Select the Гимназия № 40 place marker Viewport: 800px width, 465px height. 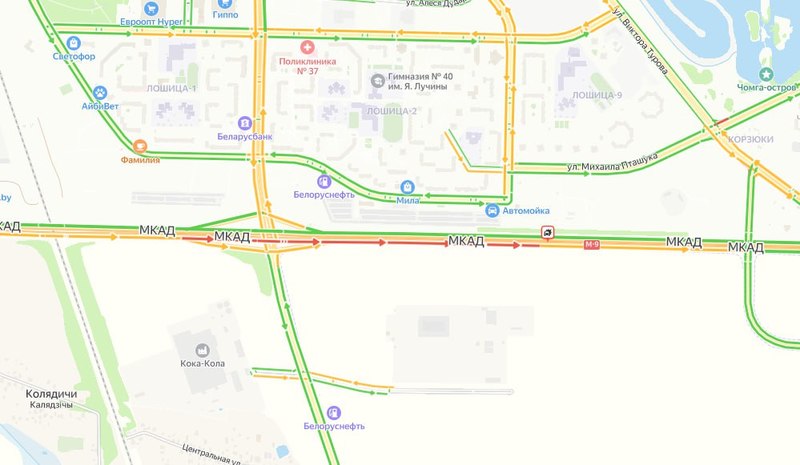377,79
